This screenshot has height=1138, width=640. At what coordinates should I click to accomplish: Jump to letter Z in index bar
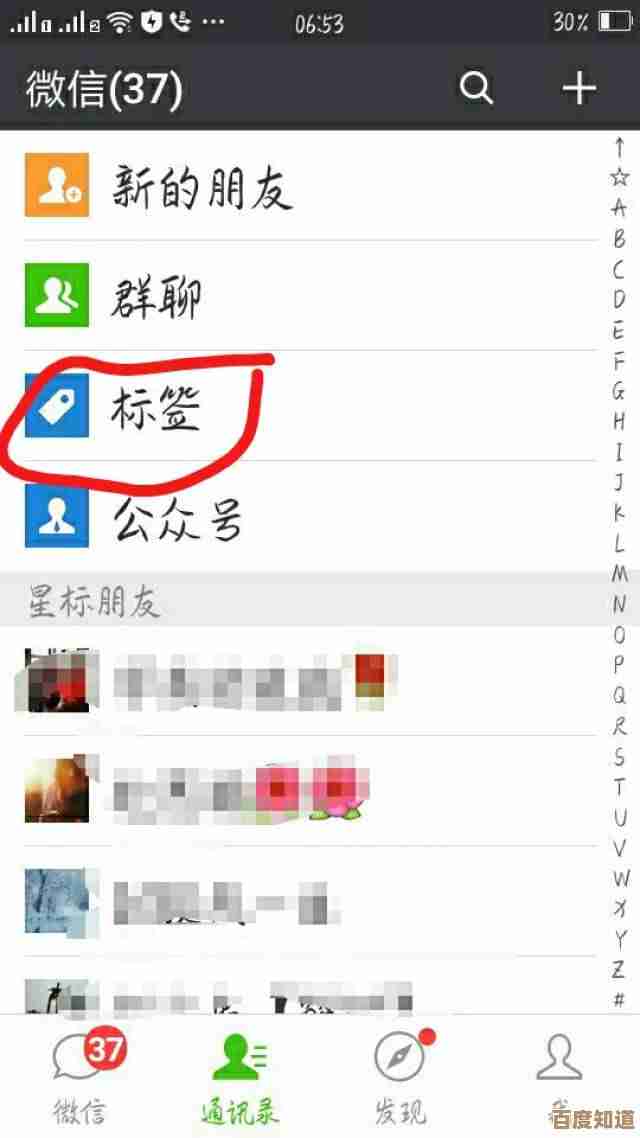tap(620, 968)
